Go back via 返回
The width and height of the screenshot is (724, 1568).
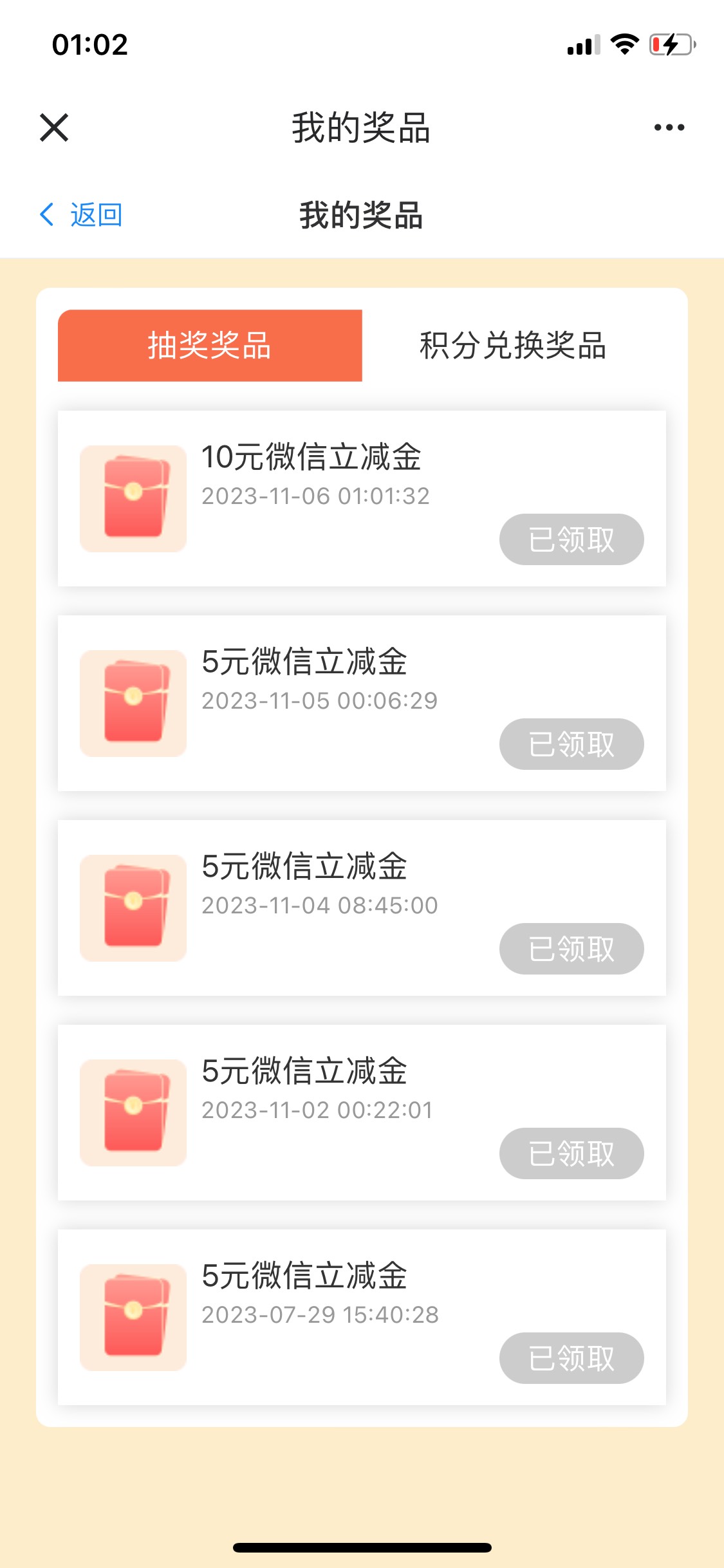[x=81, y=214]
